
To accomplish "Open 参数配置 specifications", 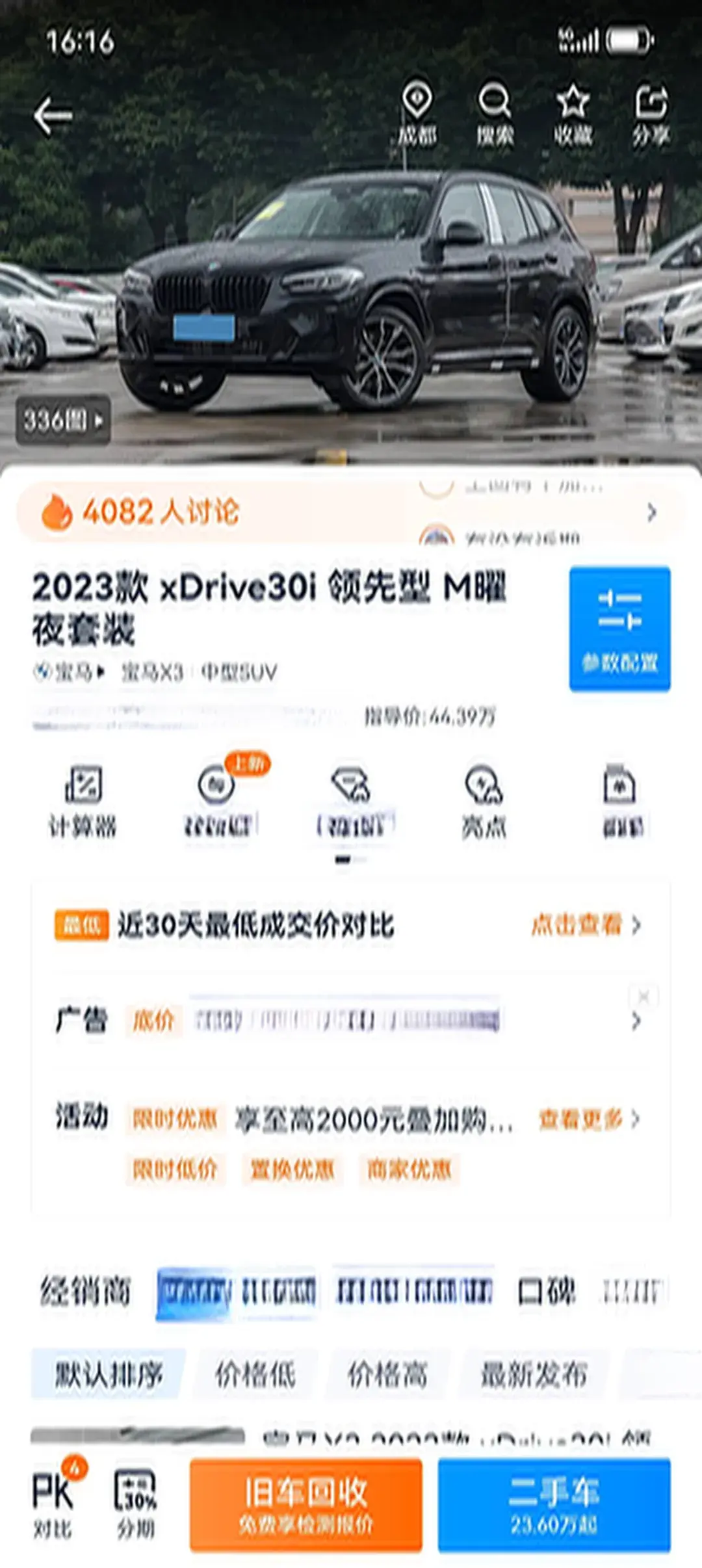I will click(x=619, y=629).
